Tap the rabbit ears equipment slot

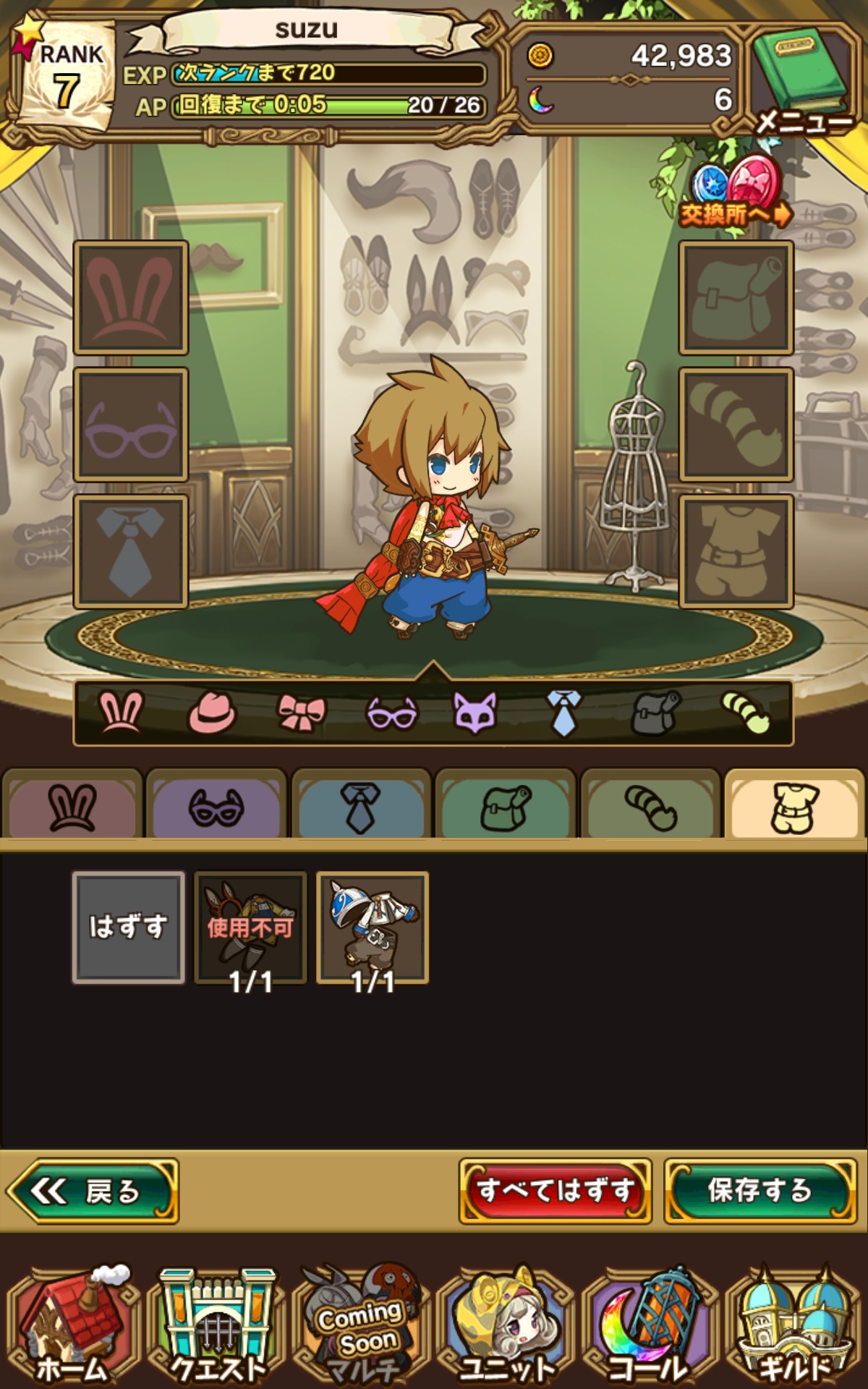(x=131, y=297)
